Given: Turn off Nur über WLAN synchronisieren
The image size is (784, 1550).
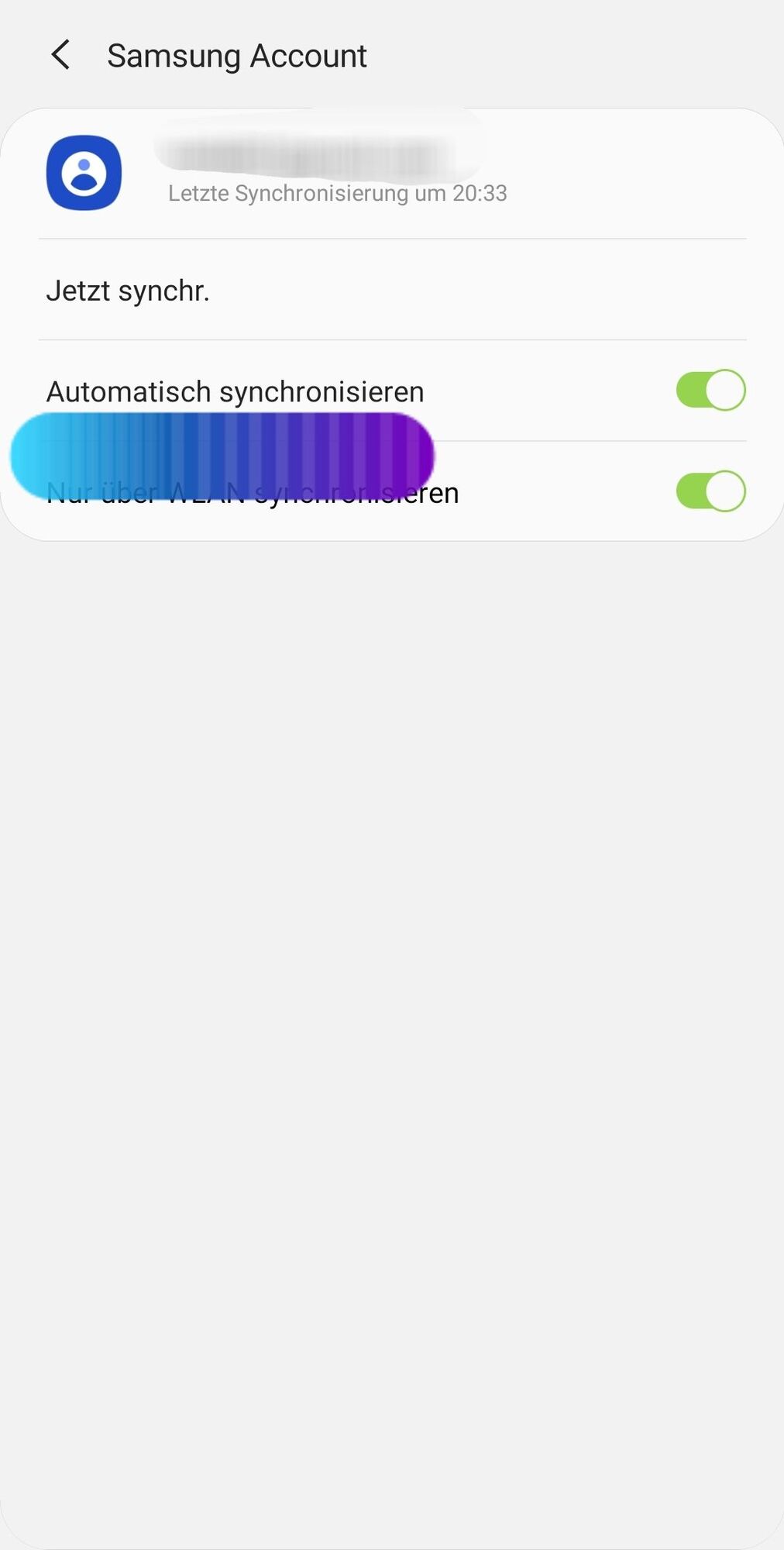Looking at the screenshot, I should pyautogui.click(x=710, y=491).
